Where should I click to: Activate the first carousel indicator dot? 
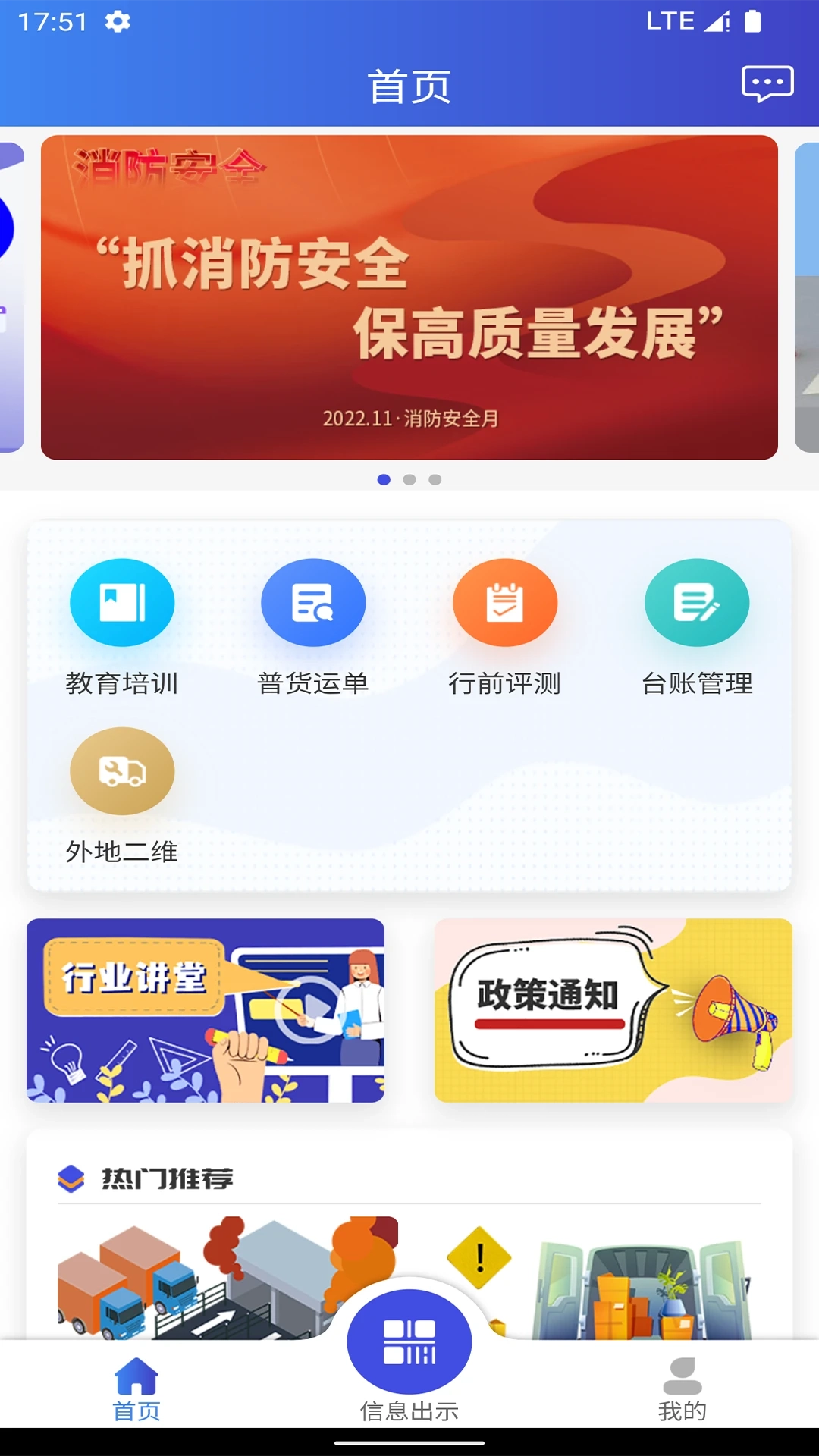click(x=385, y=479)
